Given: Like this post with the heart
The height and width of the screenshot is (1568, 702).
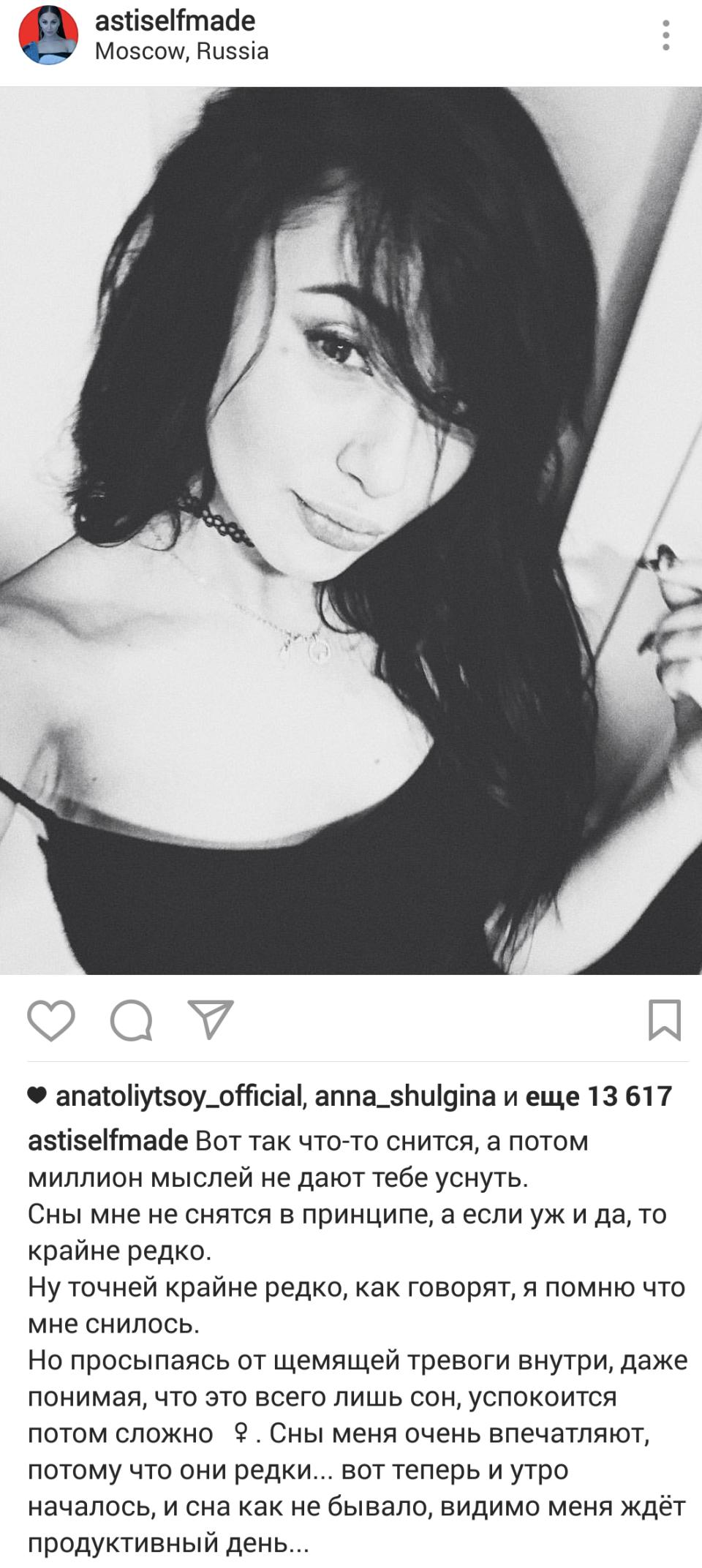Looking at the screenshot, I should (x=51, y=1019).
